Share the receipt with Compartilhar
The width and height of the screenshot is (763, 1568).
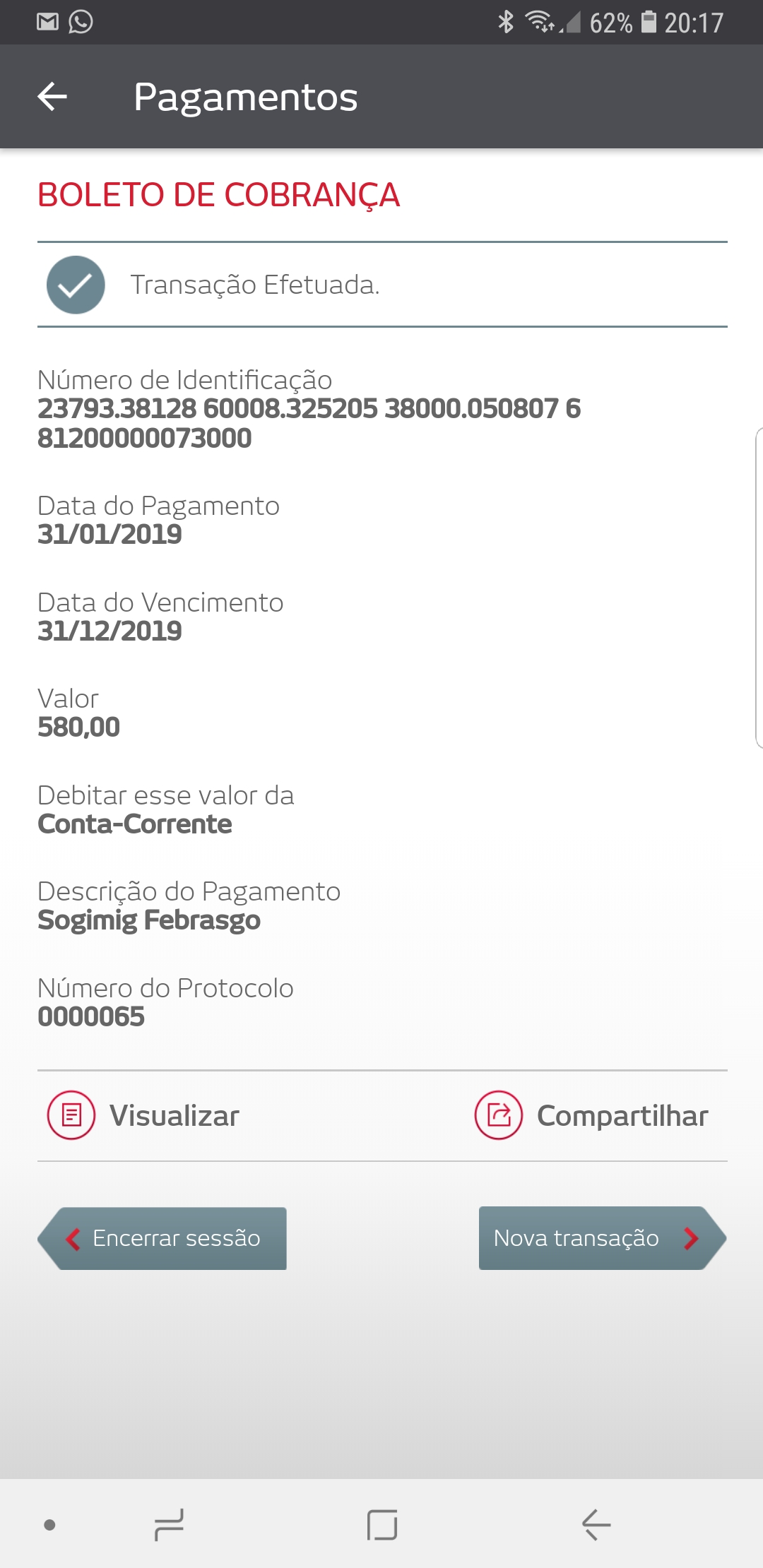592,1116
